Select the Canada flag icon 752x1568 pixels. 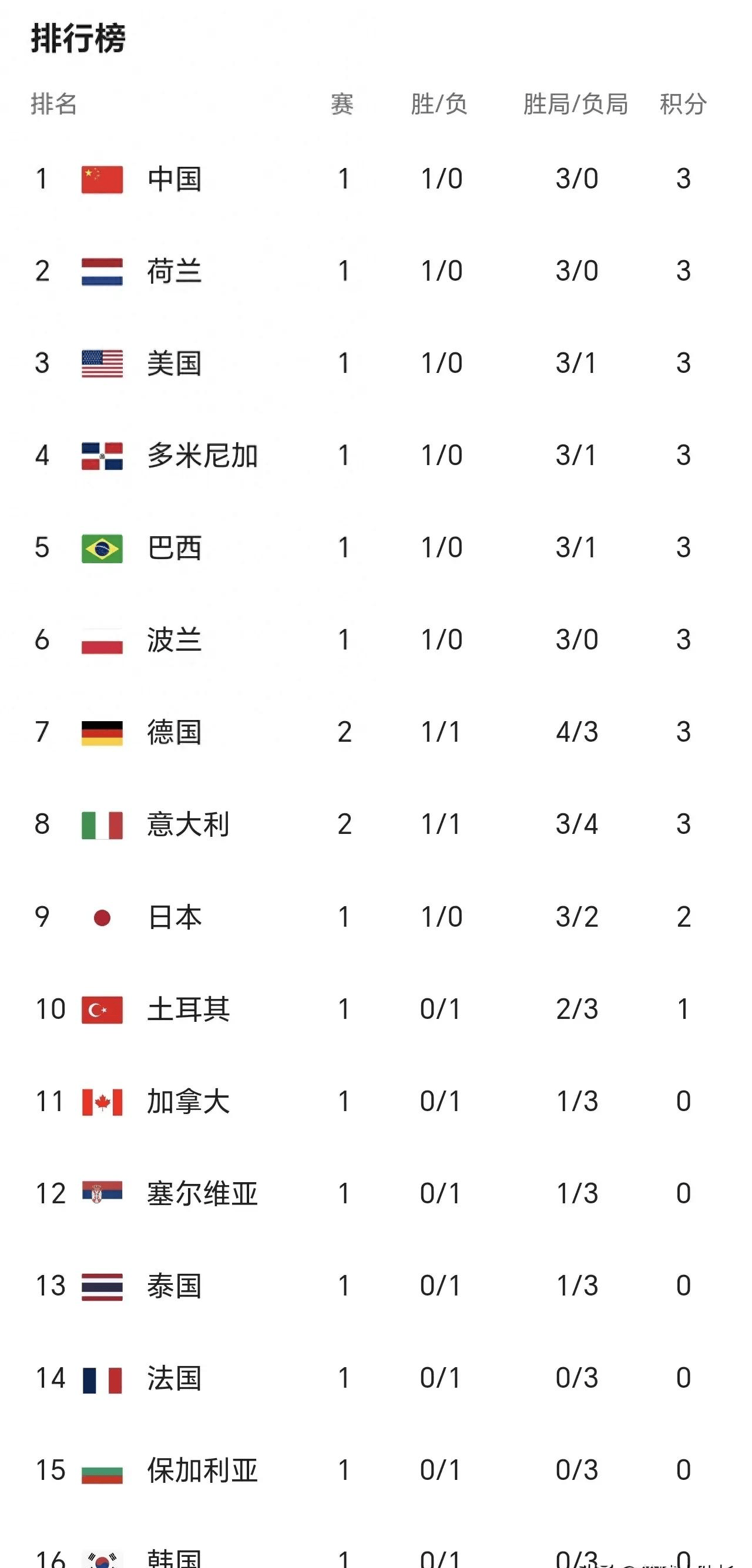click(x=101, y=1102)
